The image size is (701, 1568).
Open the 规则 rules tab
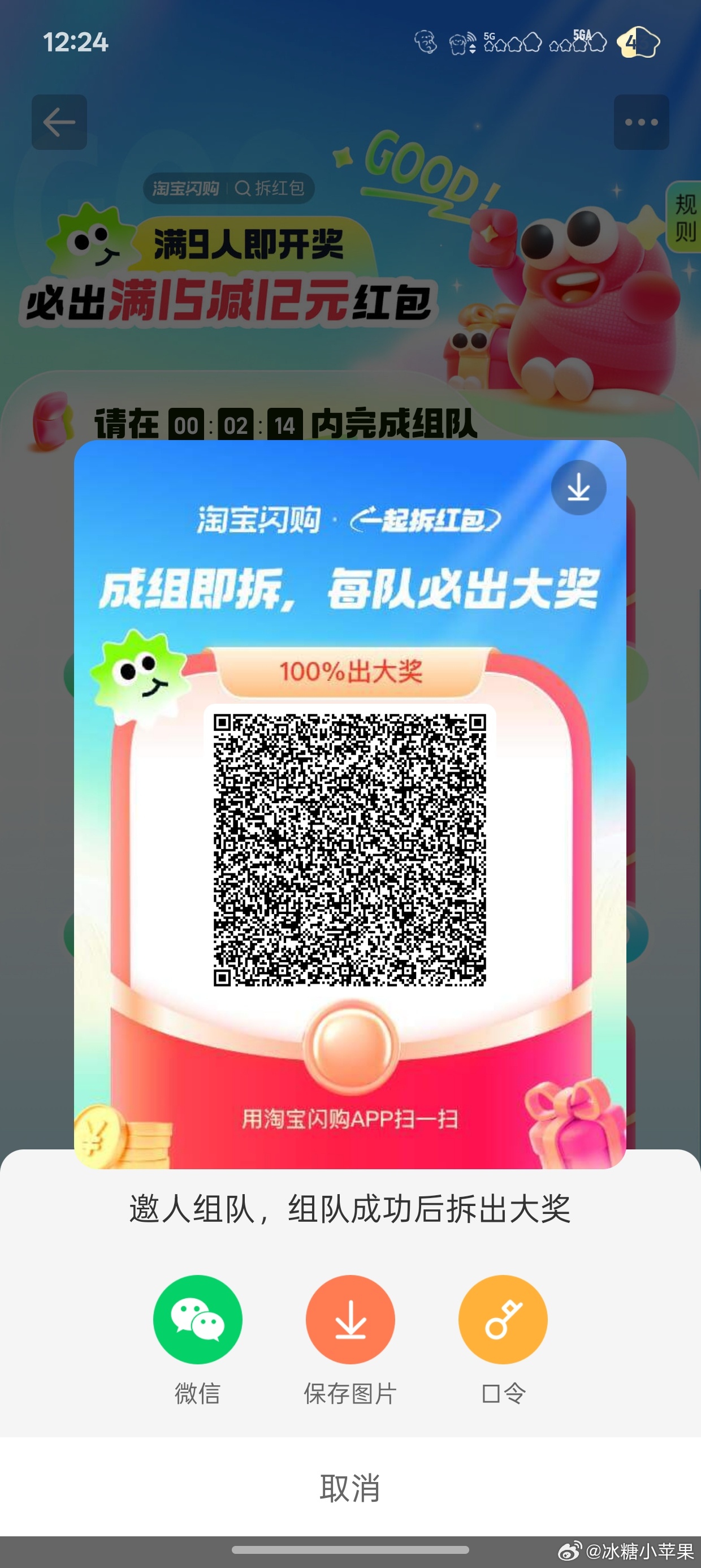[x=685, y=217]
